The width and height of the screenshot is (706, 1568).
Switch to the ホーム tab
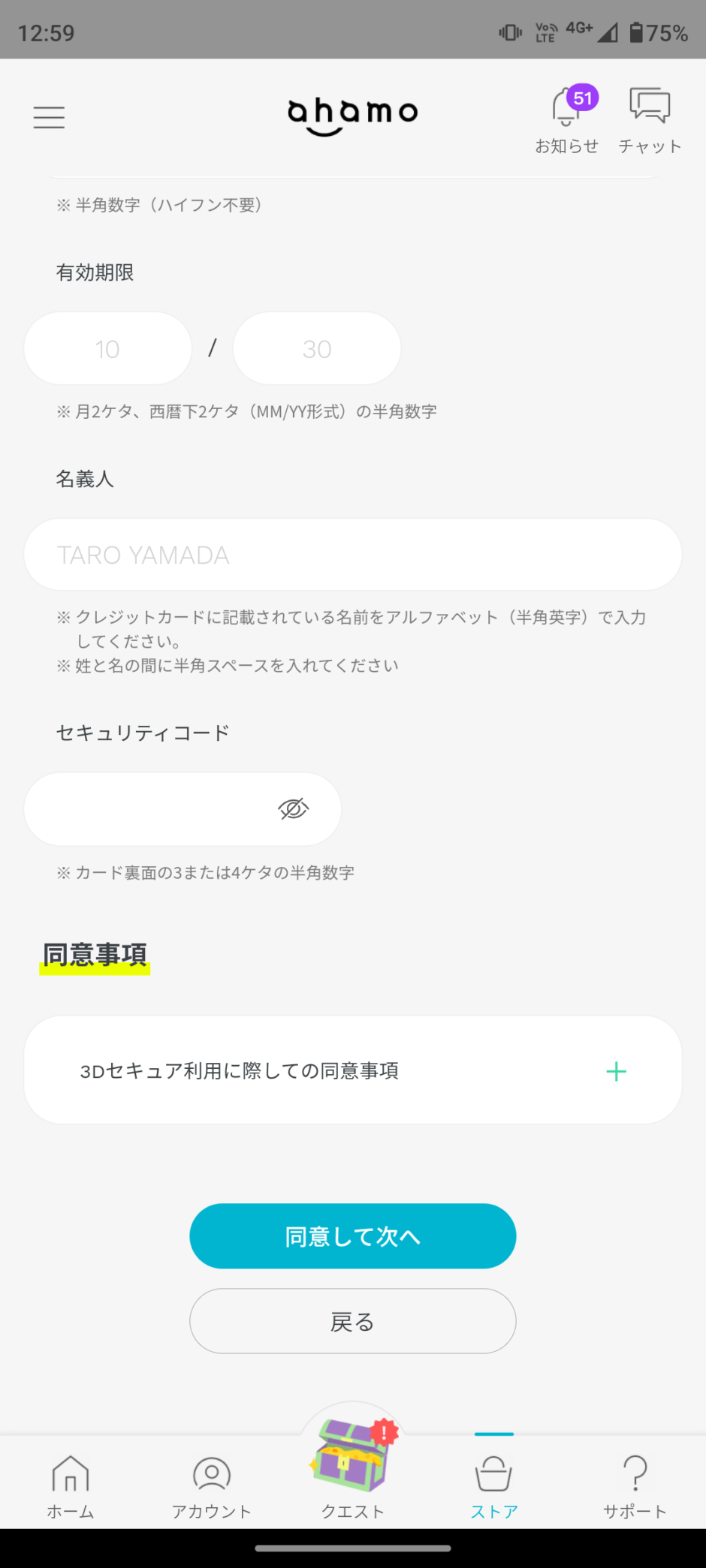pos(71,1486)
